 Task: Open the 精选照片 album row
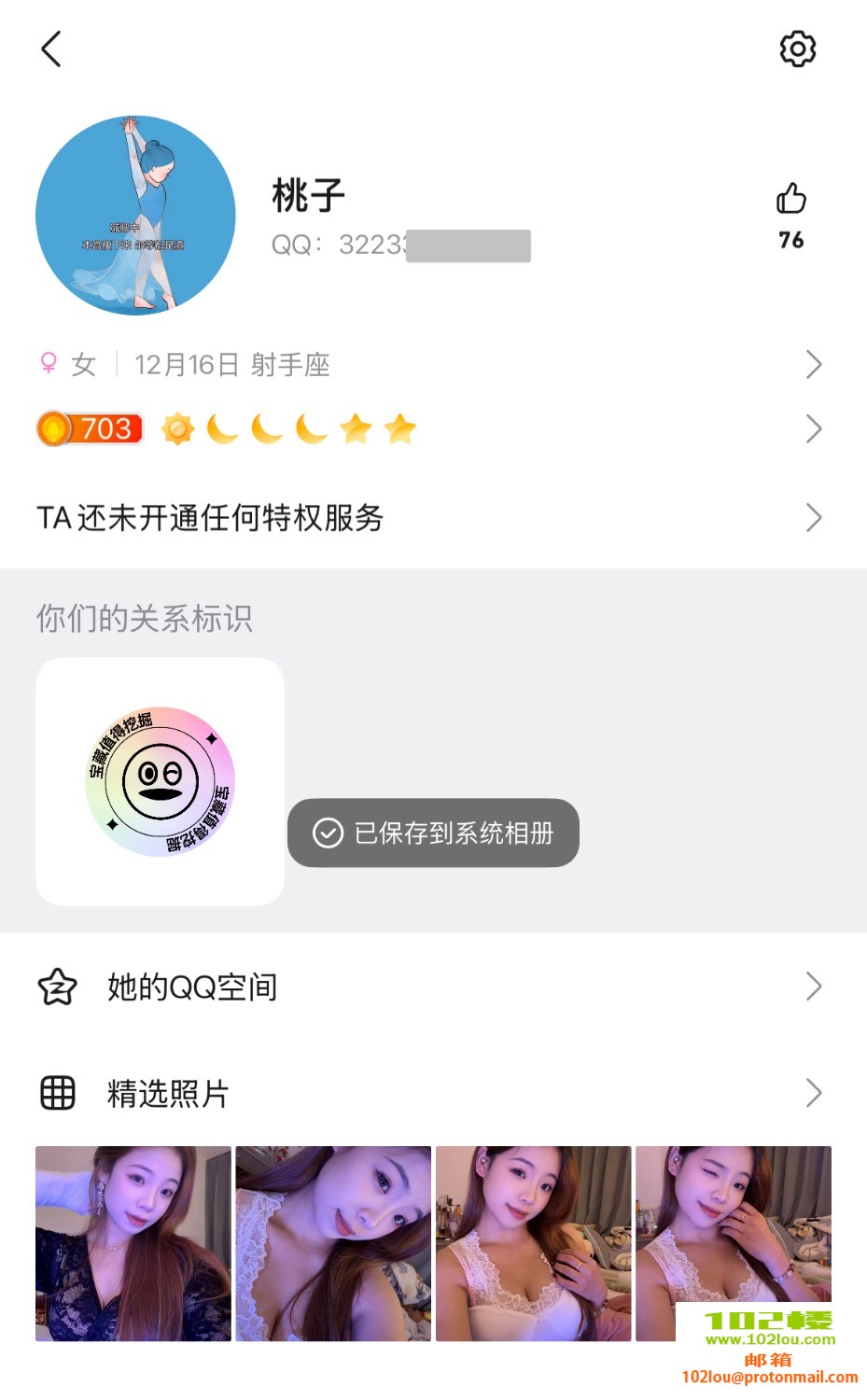coord(429,1093)
